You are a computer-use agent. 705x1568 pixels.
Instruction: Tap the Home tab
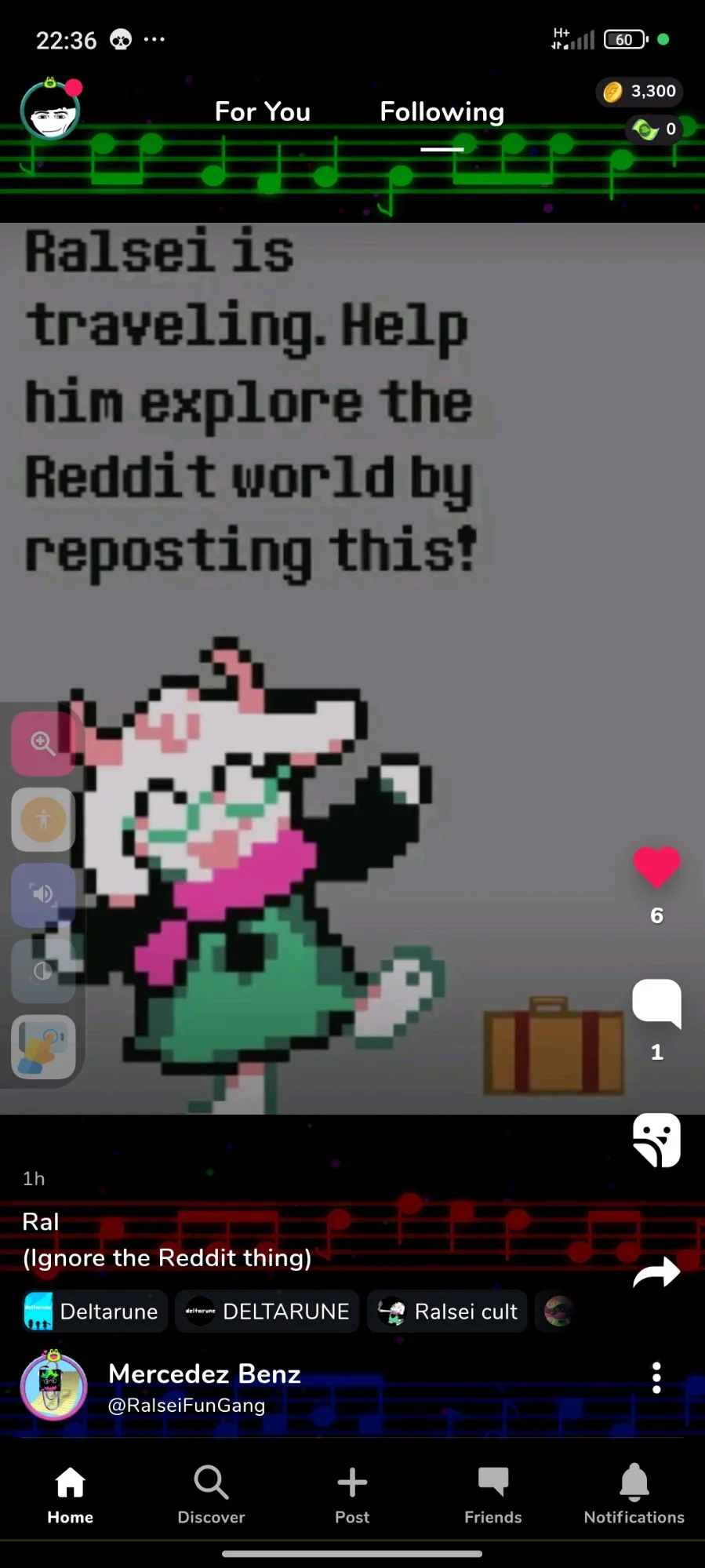(x=70, y=1494)
